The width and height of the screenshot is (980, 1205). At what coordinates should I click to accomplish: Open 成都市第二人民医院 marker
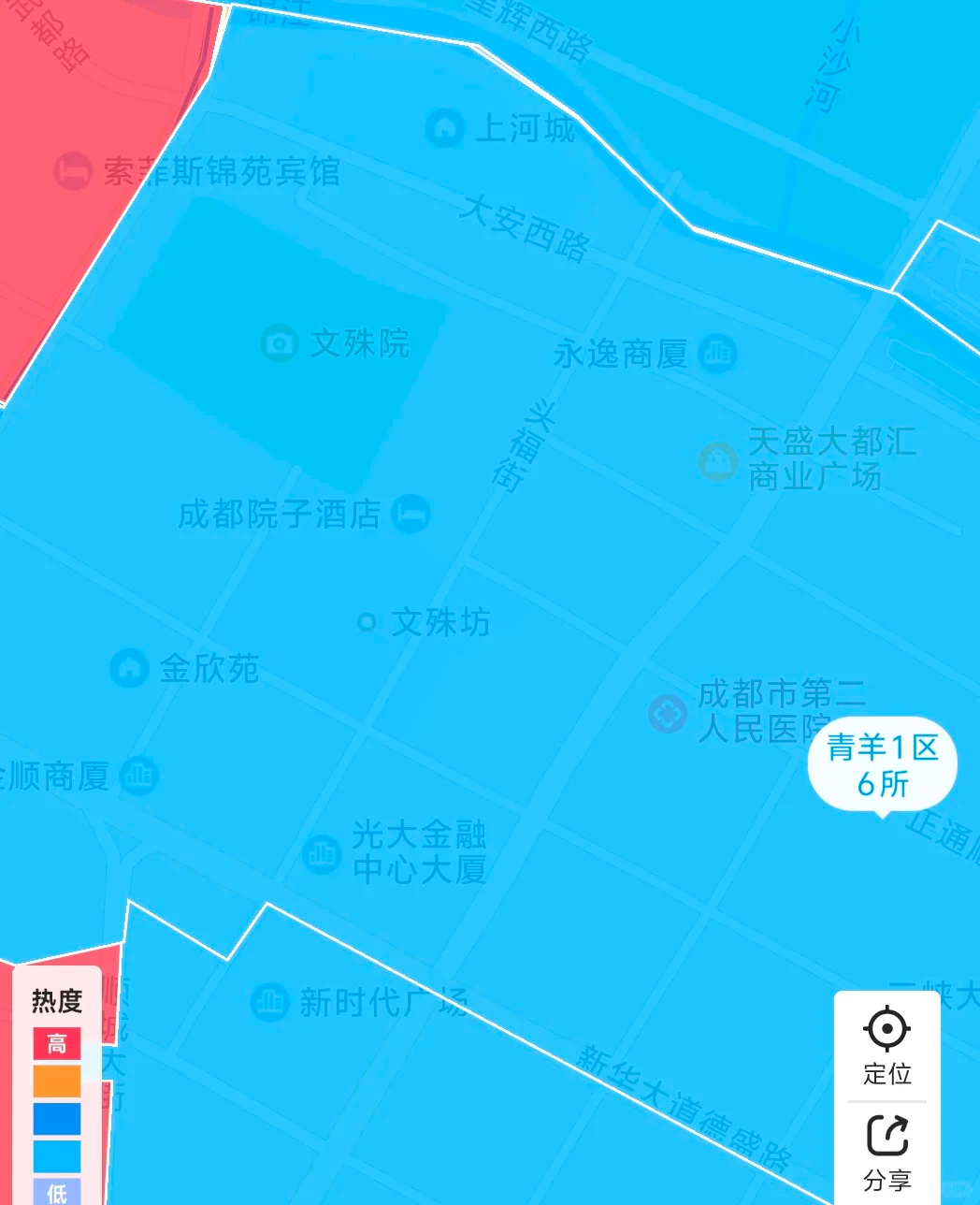(x=668, y=714)
